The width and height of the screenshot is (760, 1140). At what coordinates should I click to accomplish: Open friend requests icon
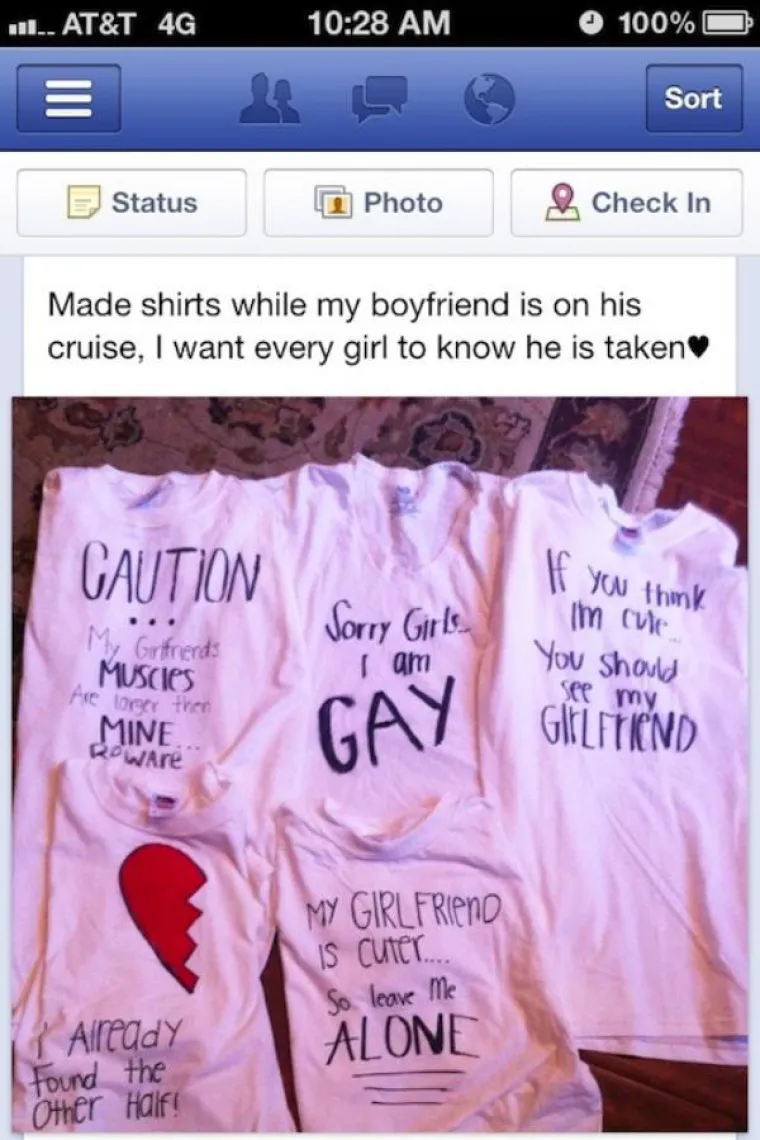pos(272,99)
